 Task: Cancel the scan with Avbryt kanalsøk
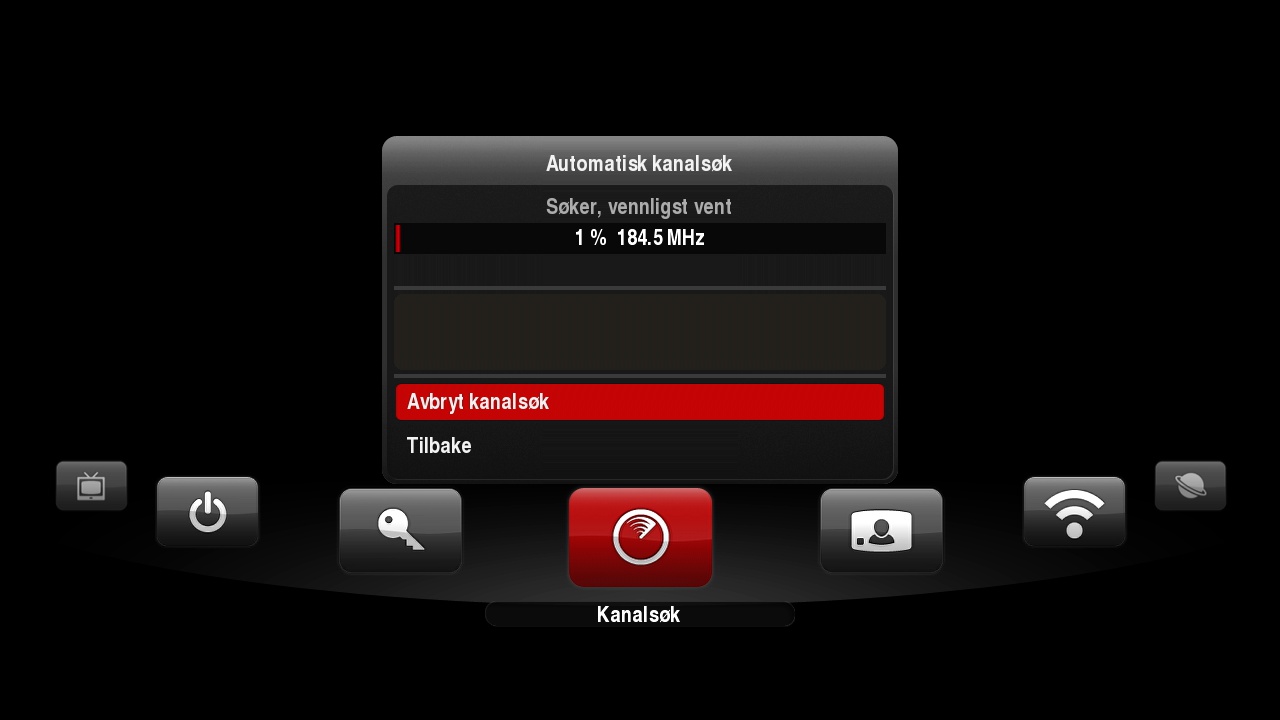[639, 402]
